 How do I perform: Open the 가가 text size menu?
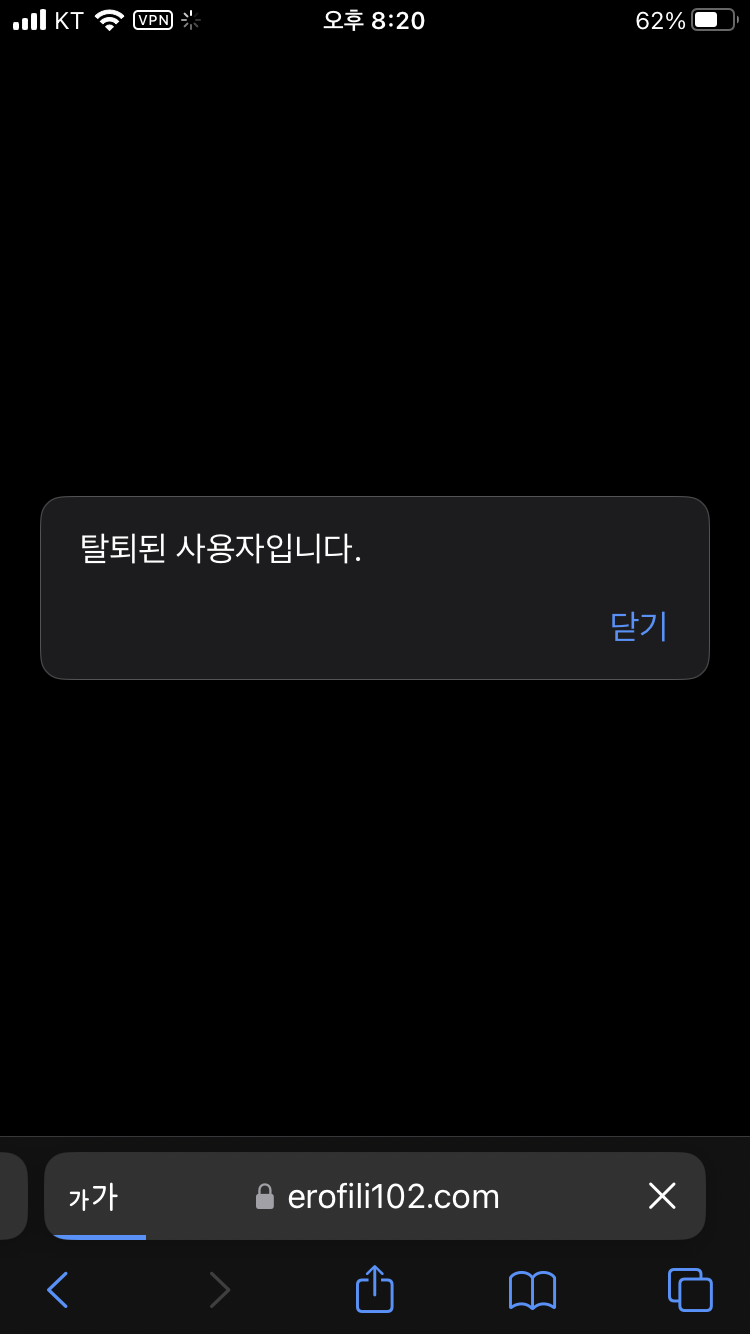click(x=93, y=1196)
